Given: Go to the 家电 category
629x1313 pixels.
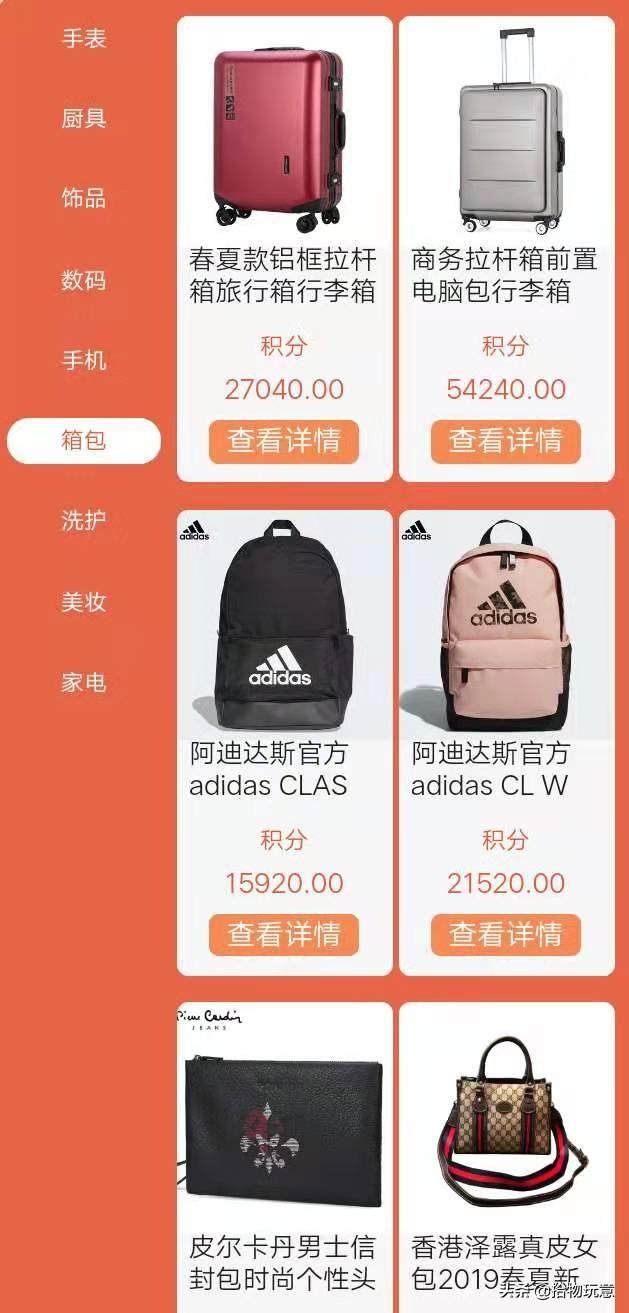Looking at the screenshot, I should pyautogui.click(x=84, y=683).
